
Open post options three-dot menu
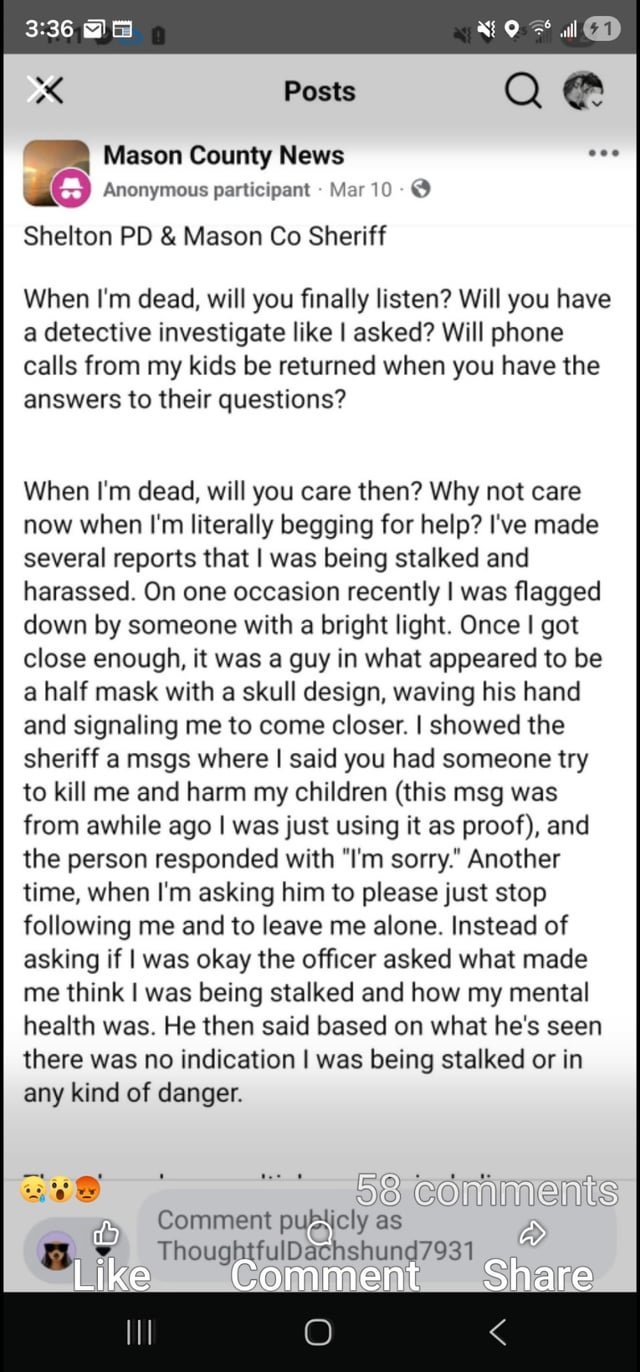click(604, 154)
